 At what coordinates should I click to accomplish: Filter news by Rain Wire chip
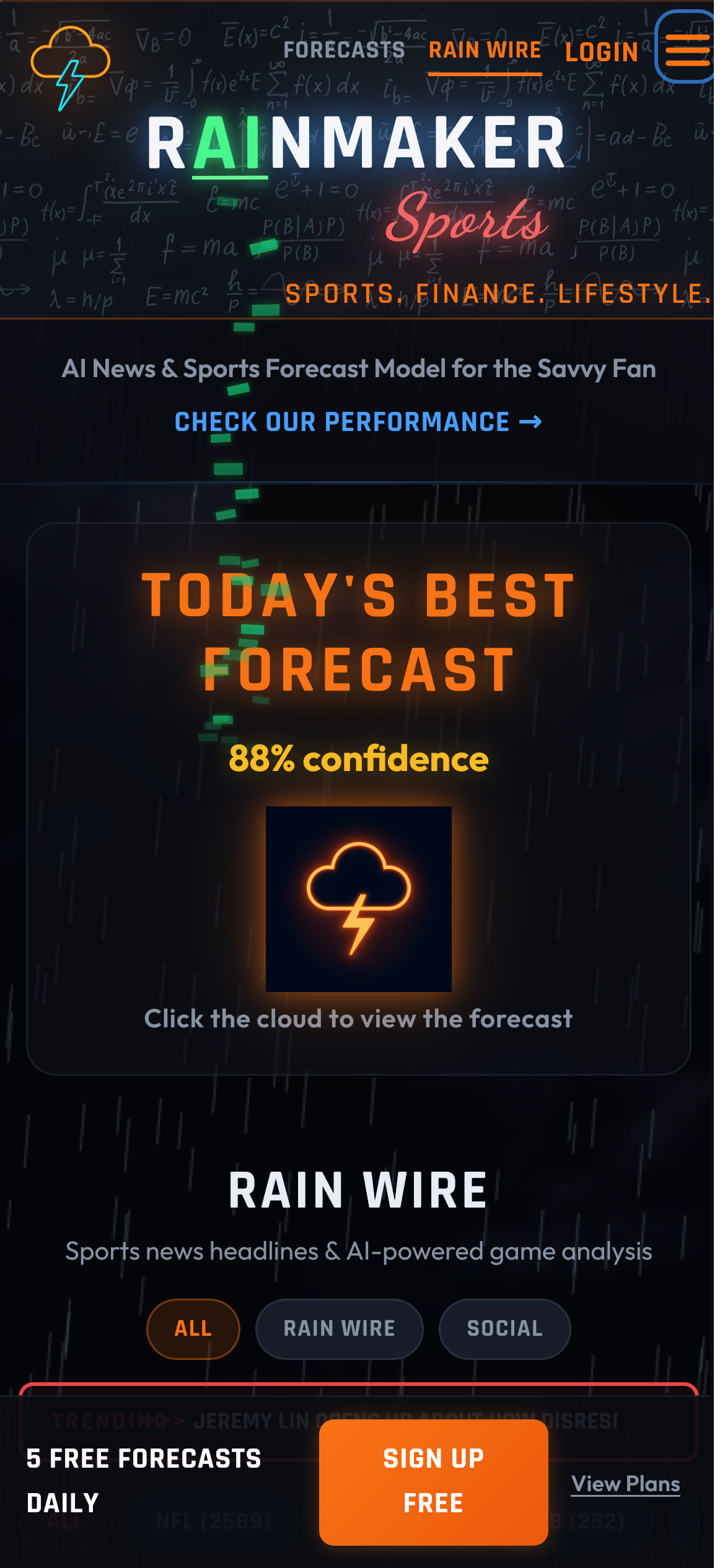click(x=339, y=1328)
